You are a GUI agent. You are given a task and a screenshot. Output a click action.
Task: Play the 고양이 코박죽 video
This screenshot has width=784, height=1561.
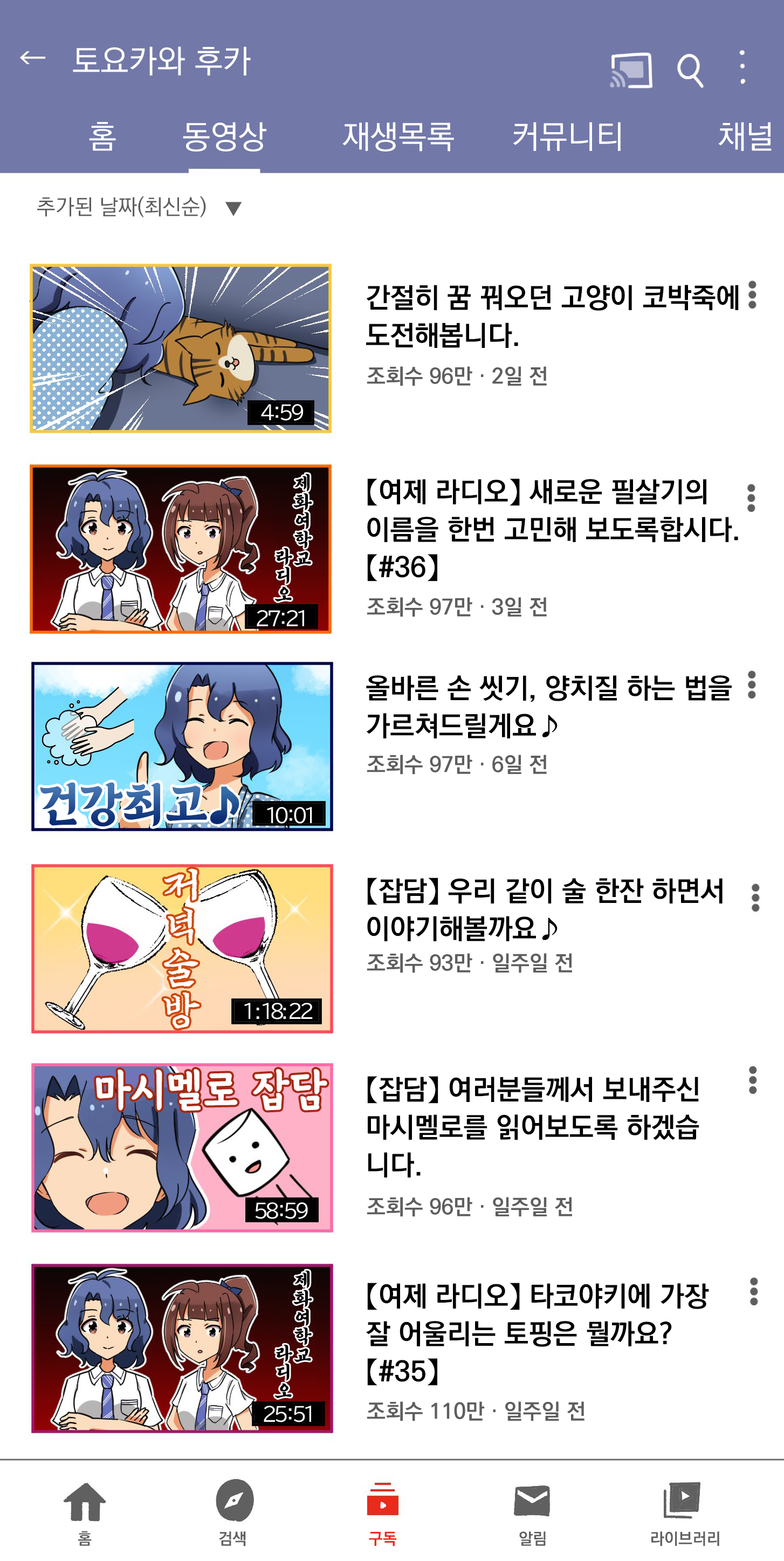tap(181, 348)
